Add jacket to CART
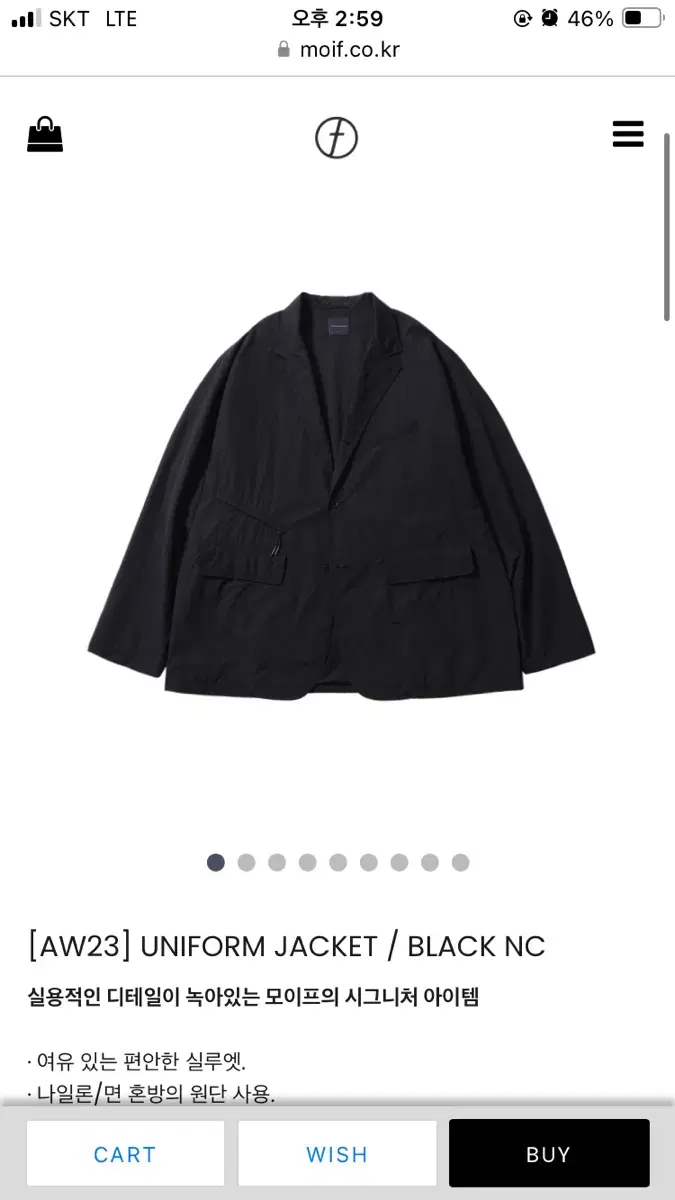This screenshot has width=675, height=1200. pos(125,1154)
